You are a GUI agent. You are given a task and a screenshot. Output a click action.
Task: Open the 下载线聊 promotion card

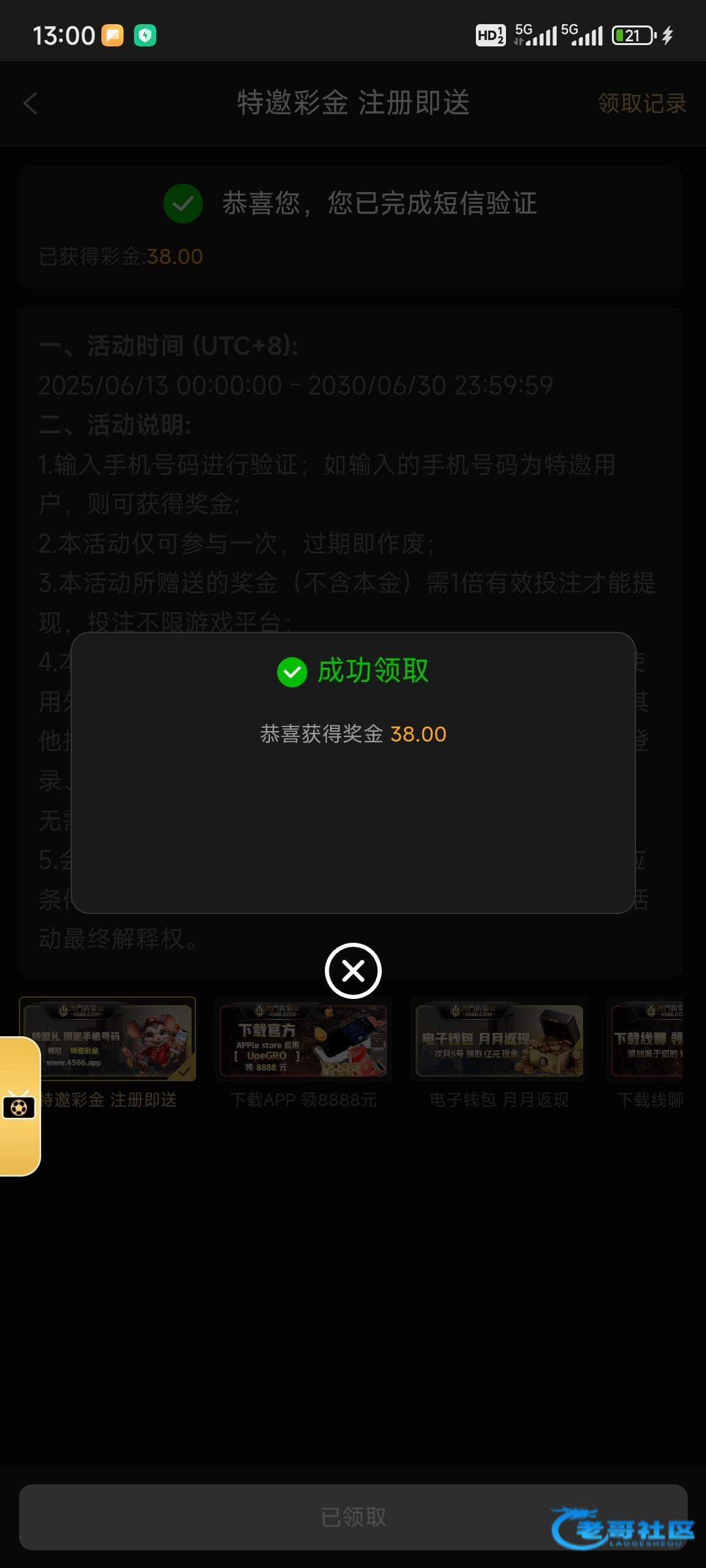point(647,1040)
